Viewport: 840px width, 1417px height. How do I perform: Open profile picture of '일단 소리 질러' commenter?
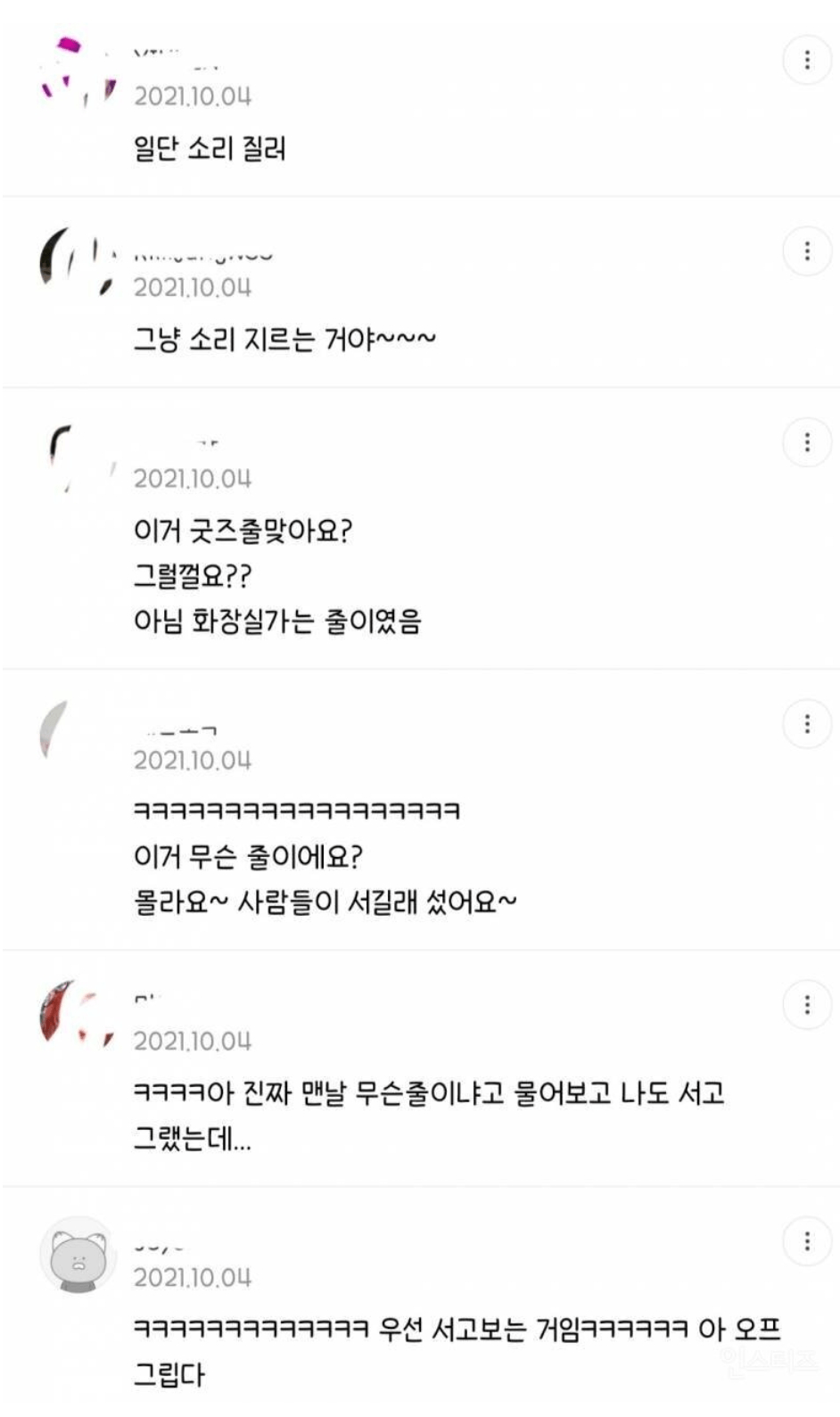78,71
